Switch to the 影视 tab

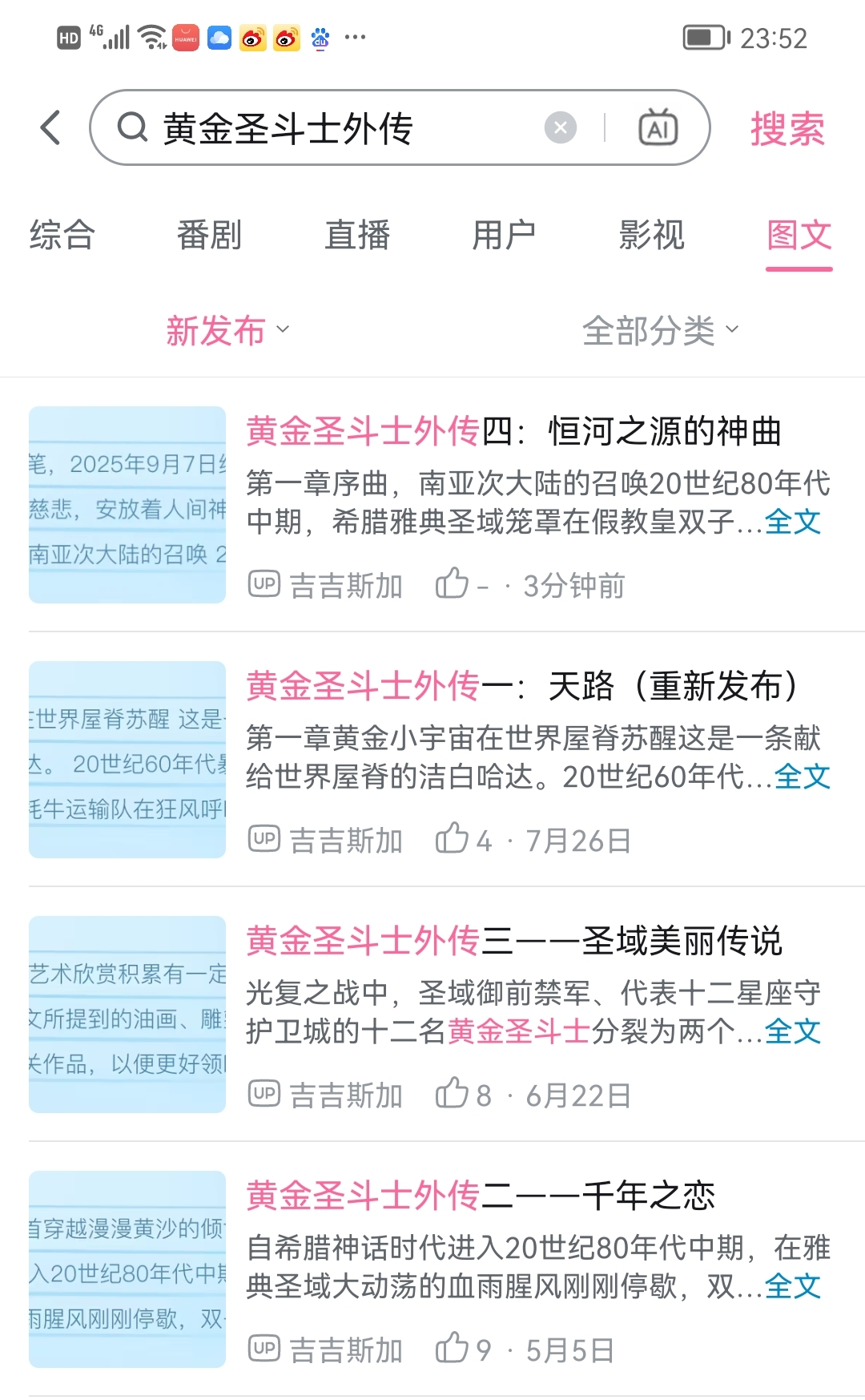[x=651, y=235]
